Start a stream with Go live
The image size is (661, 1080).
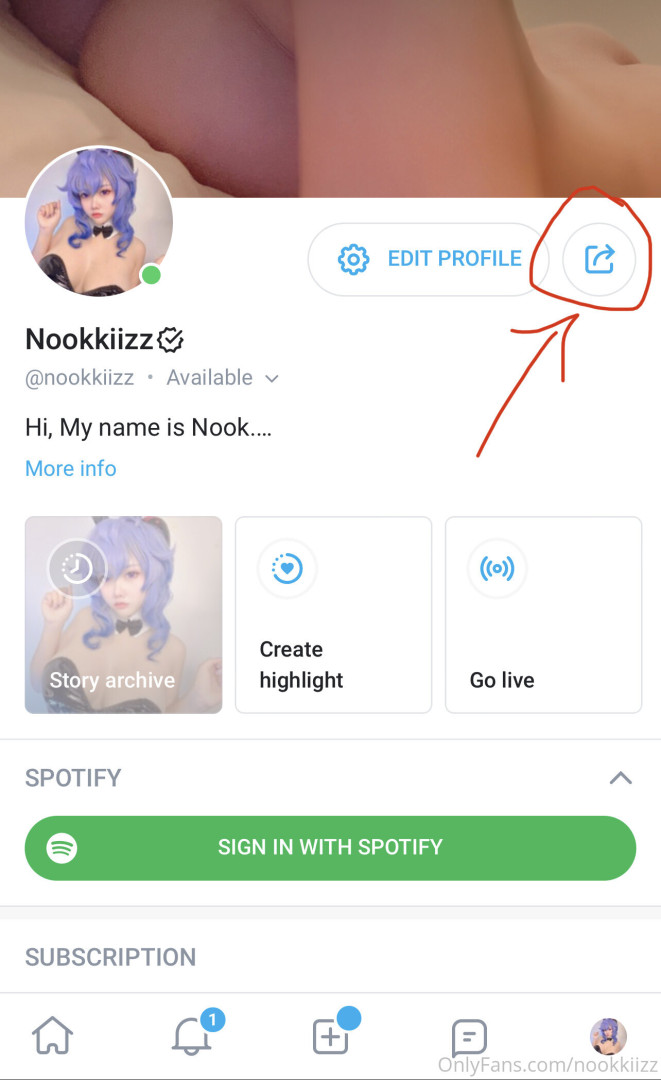click(543, 614)
